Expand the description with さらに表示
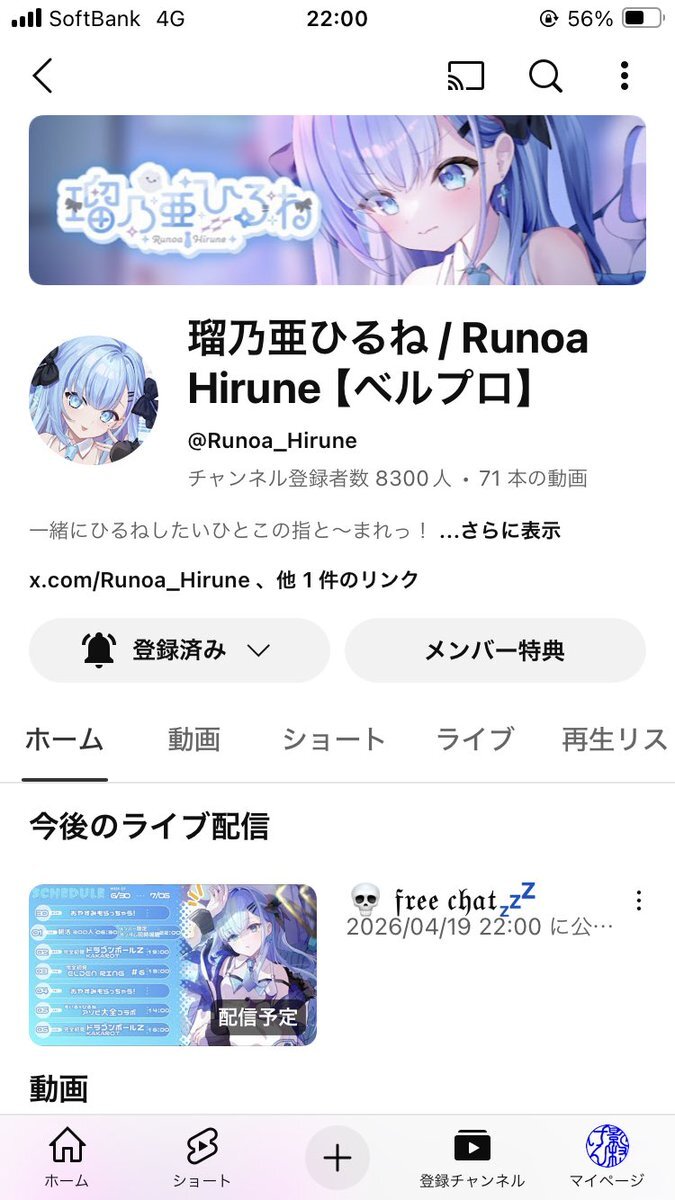The width and height of the screenshot is (675, 1200). tap(500, 530)
